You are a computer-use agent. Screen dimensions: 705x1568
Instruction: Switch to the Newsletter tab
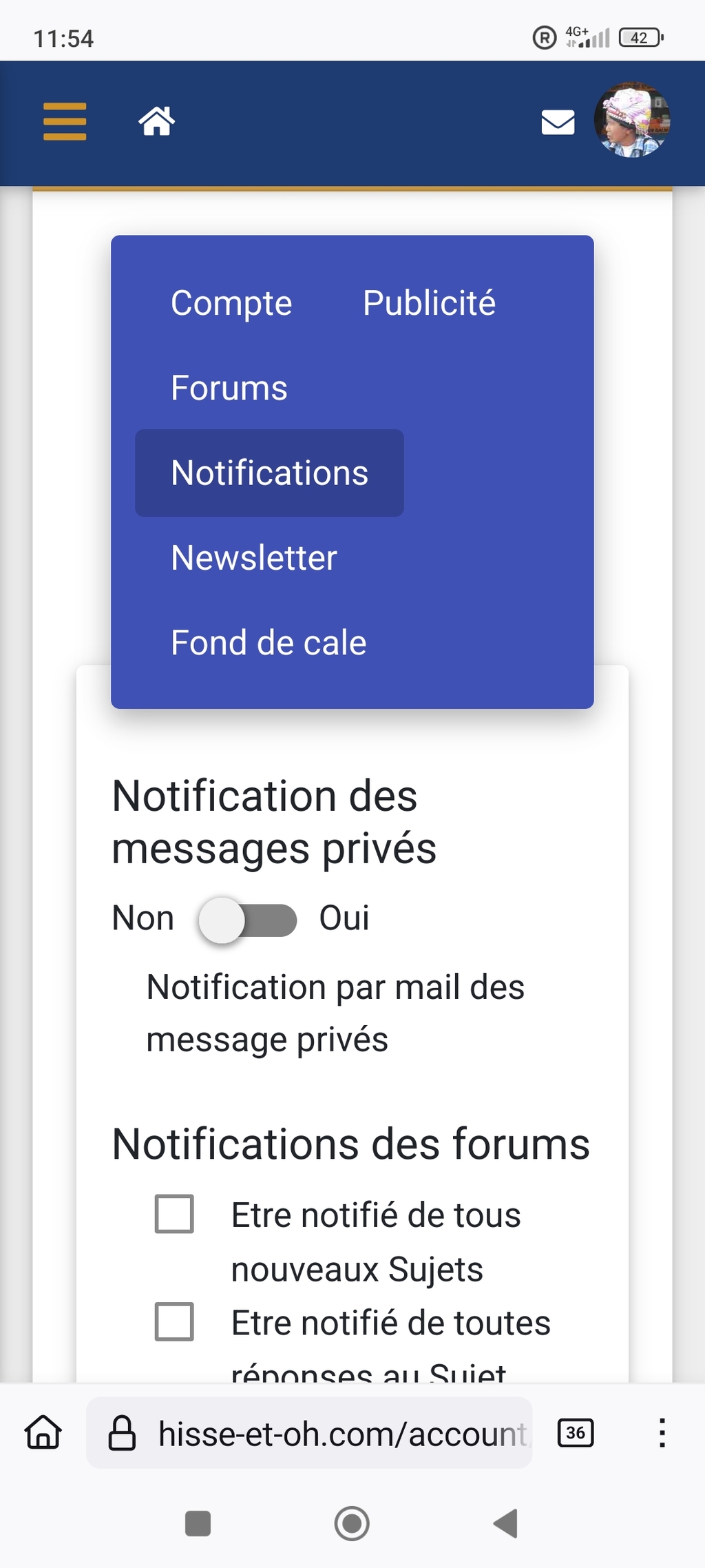point(253,558)
